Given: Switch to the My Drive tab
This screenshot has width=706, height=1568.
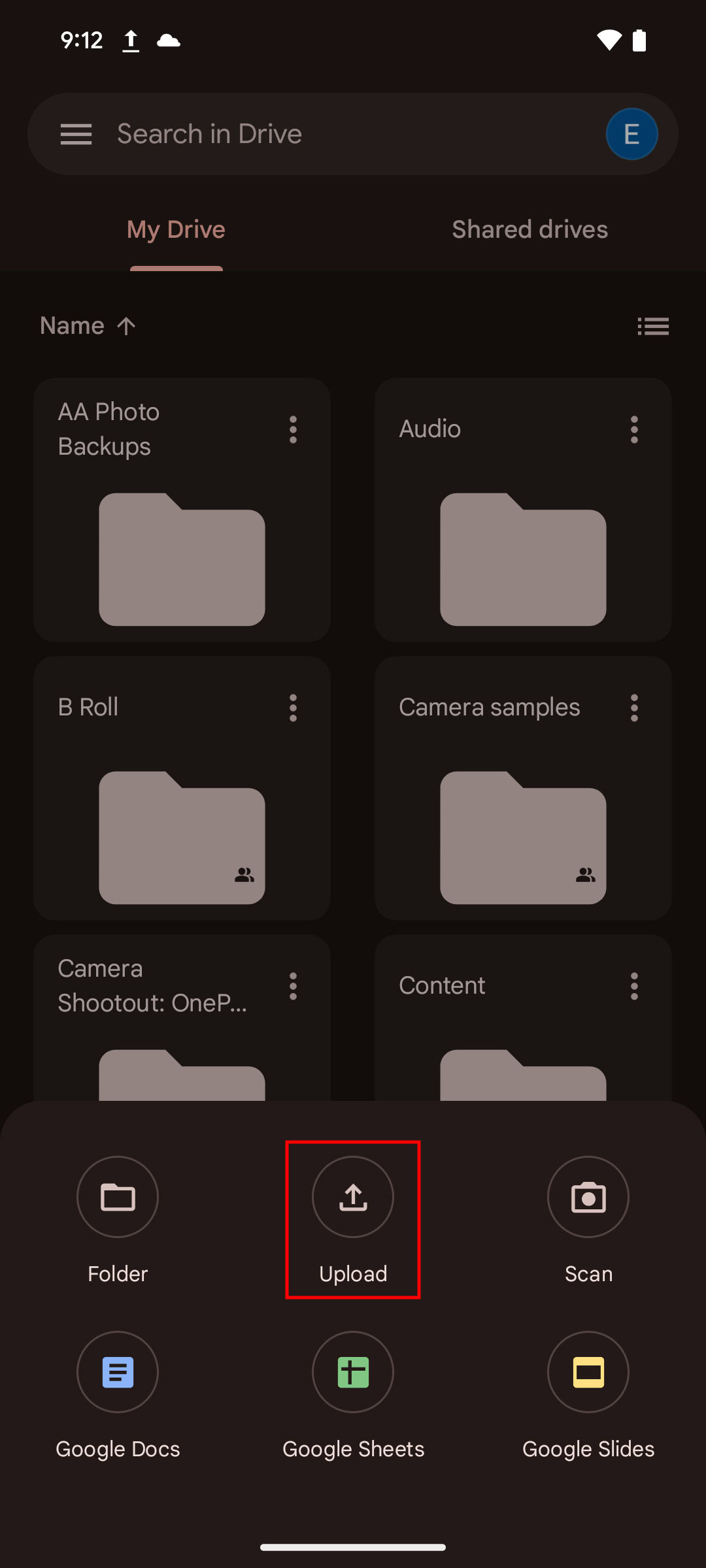Looking at the screenshot, I should coord(176,230).
